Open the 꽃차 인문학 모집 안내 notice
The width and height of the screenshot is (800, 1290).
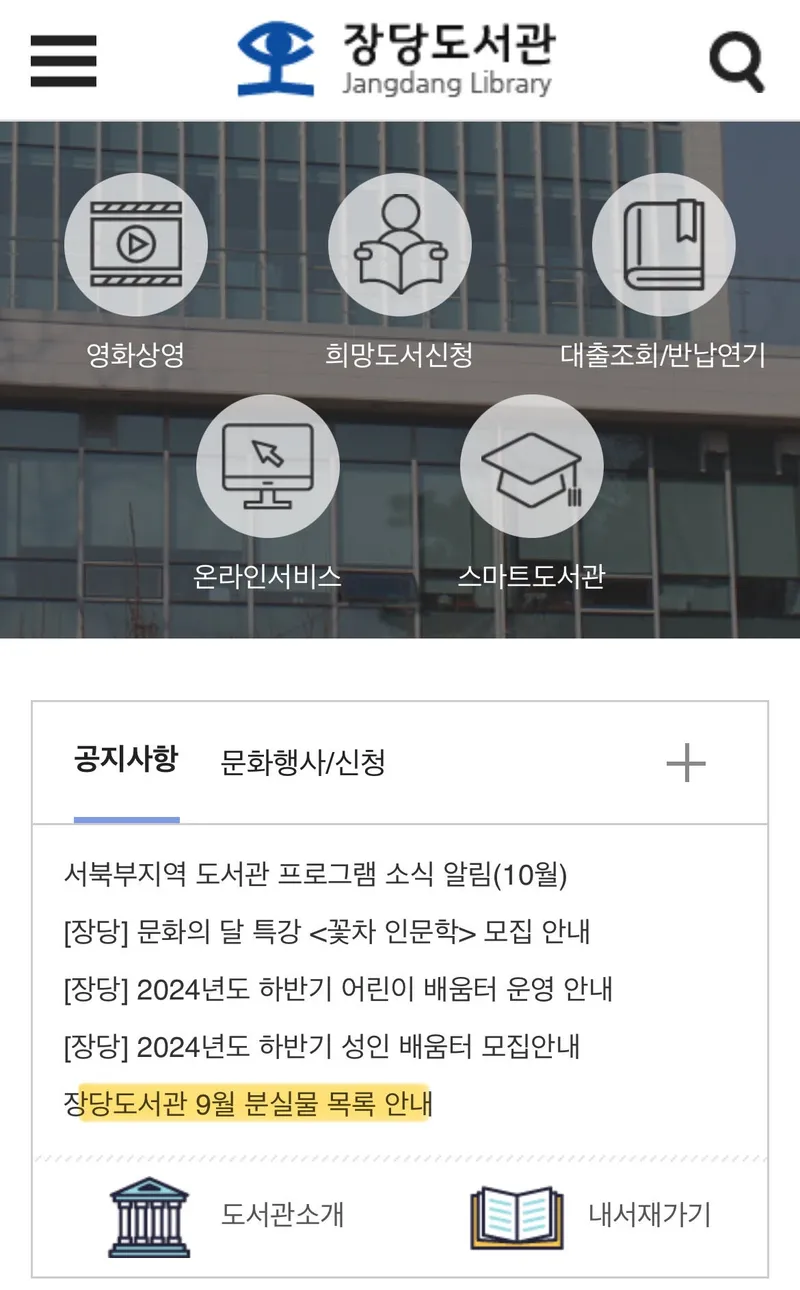[x=326, y=933]
